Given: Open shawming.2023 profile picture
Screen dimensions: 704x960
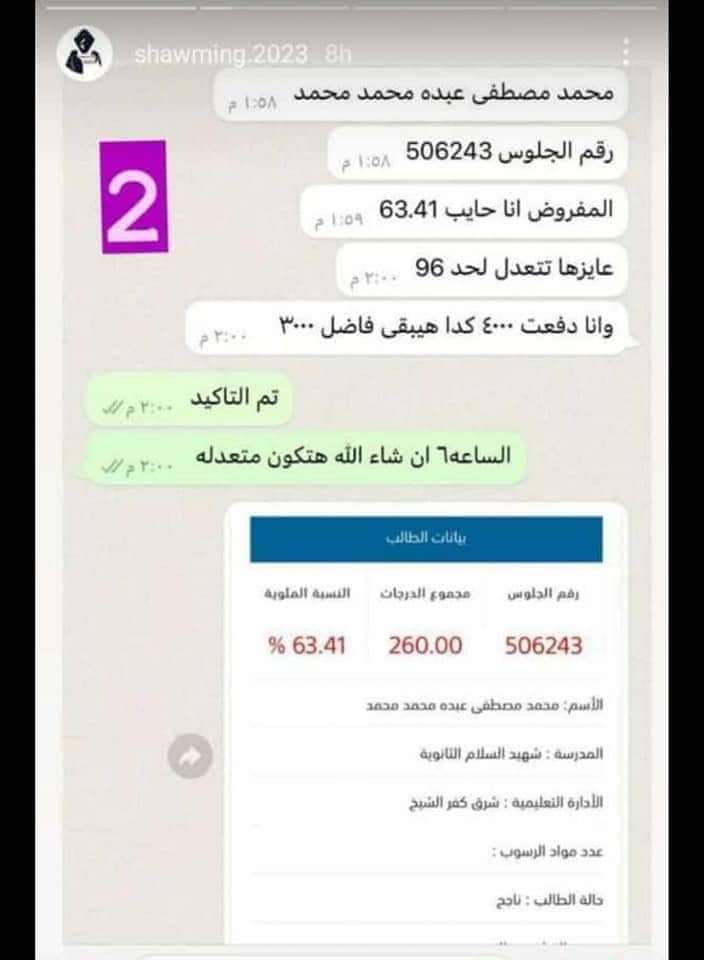Looking at the screenshot, I should tap(87, 54).
